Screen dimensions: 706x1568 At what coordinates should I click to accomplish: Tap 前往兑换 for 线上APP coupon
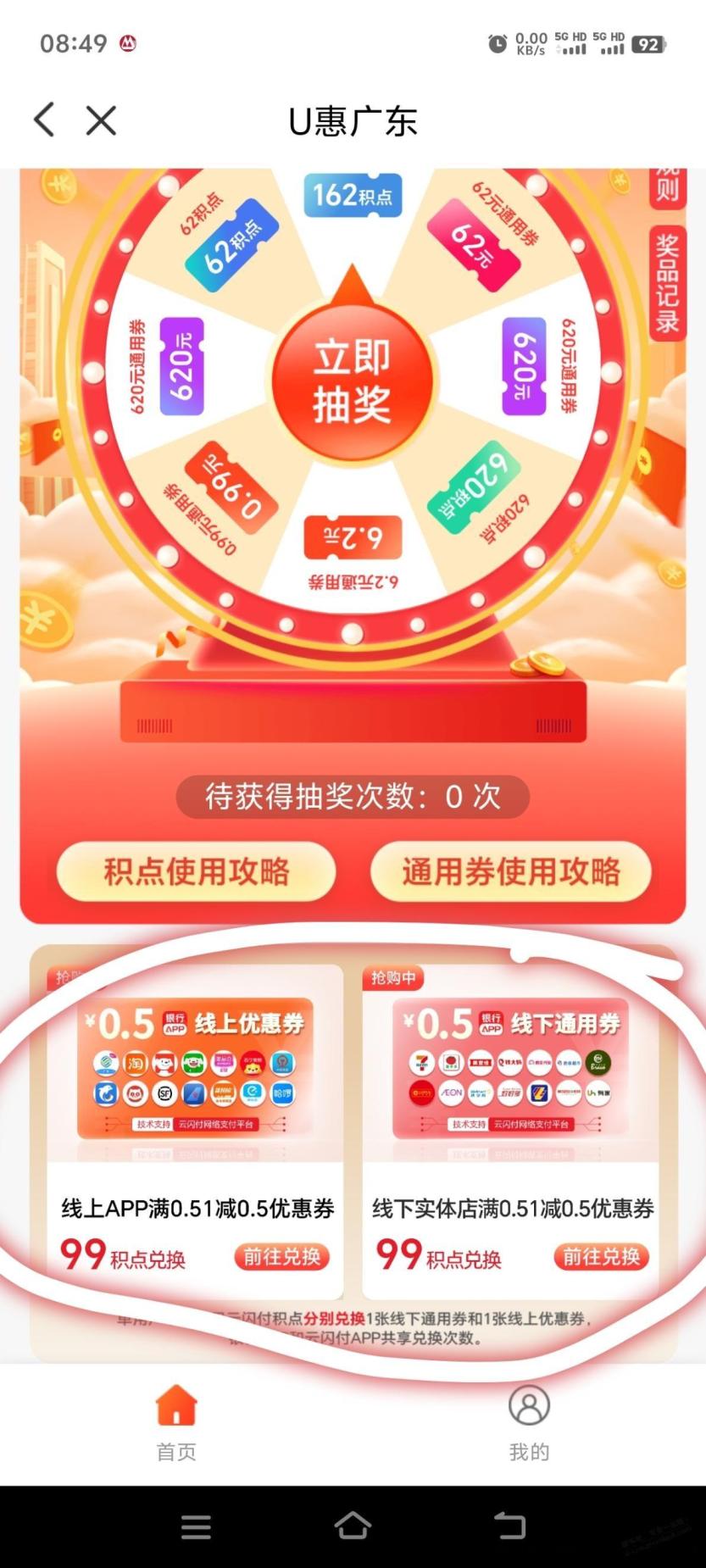[x=281, y=1256]
